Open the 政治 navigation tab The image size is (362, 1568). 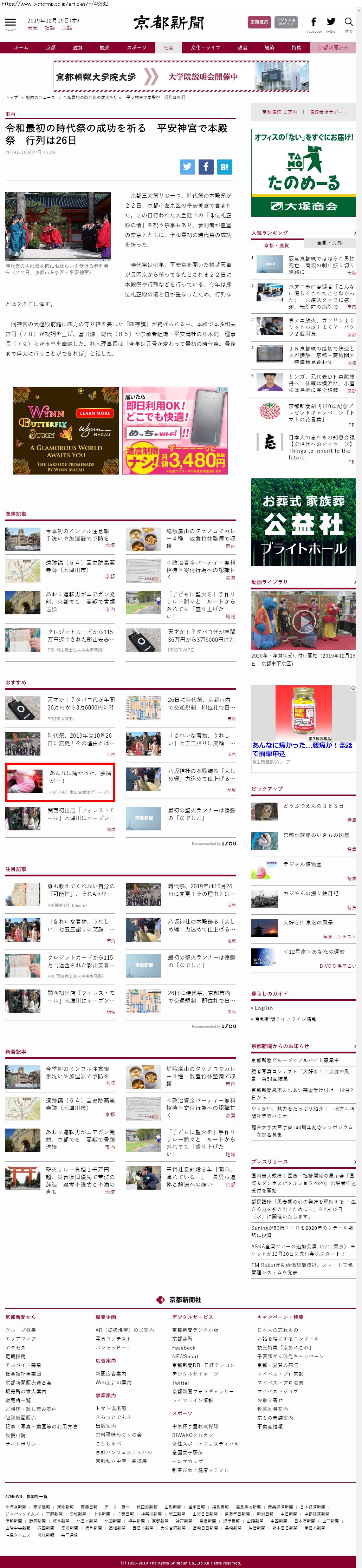click(x=242, y=47)
